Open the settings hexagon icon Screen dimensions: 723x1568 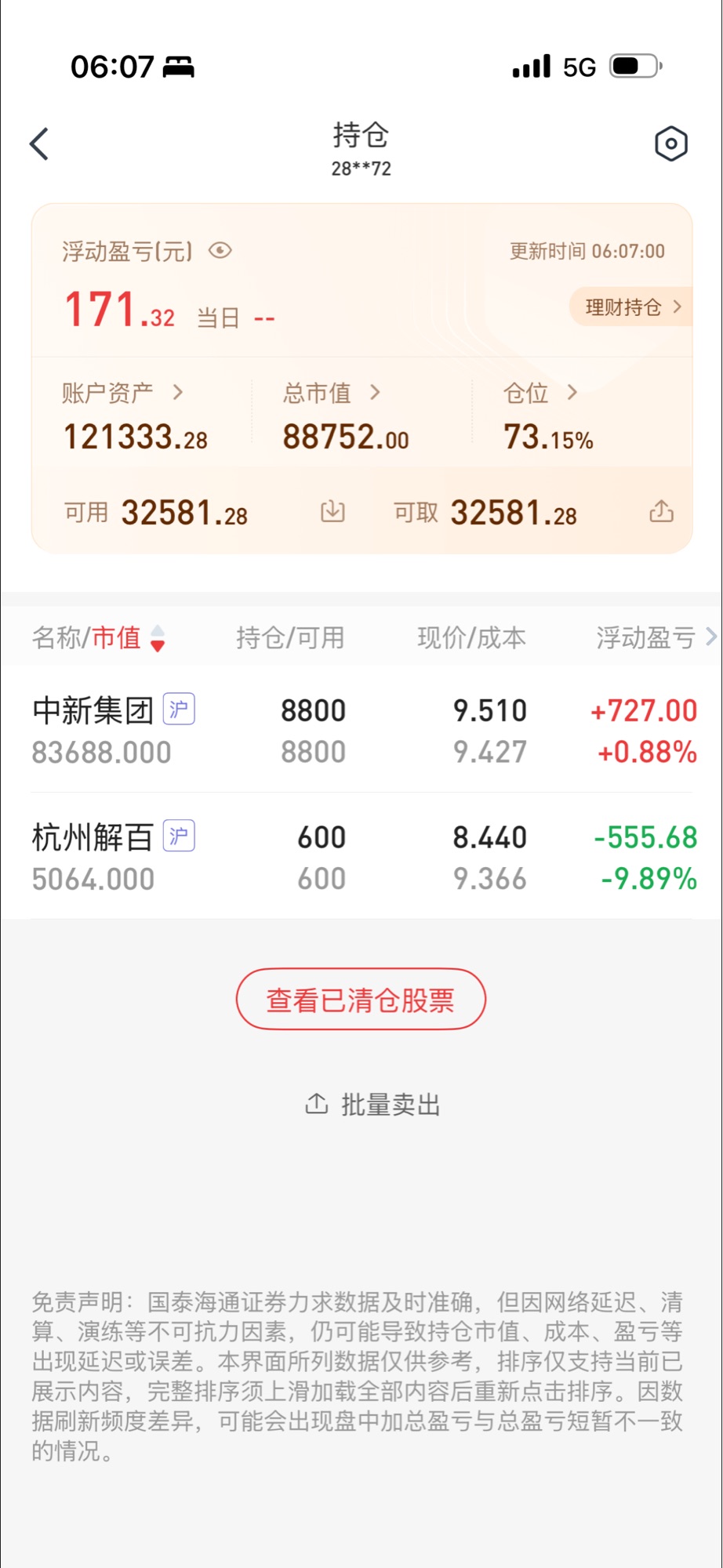tap(670, 144)
